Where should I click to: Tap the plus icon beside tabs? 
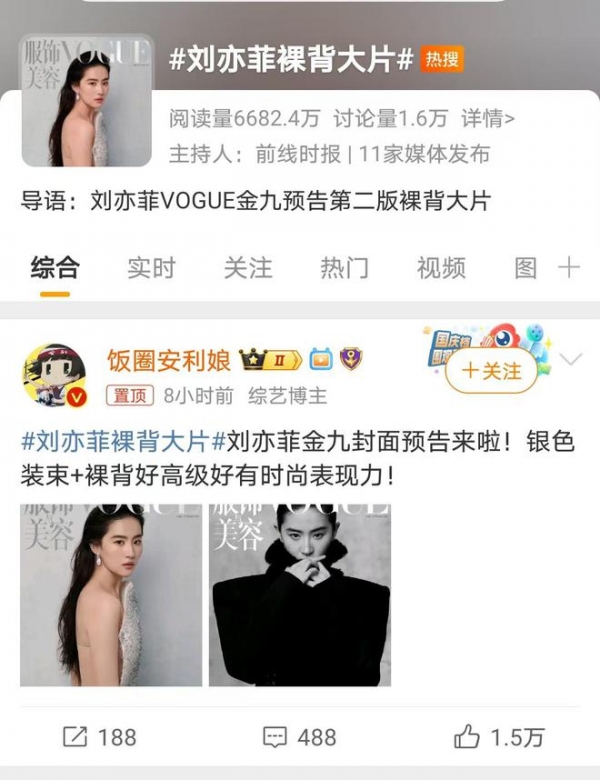click(x=569, y=267)
